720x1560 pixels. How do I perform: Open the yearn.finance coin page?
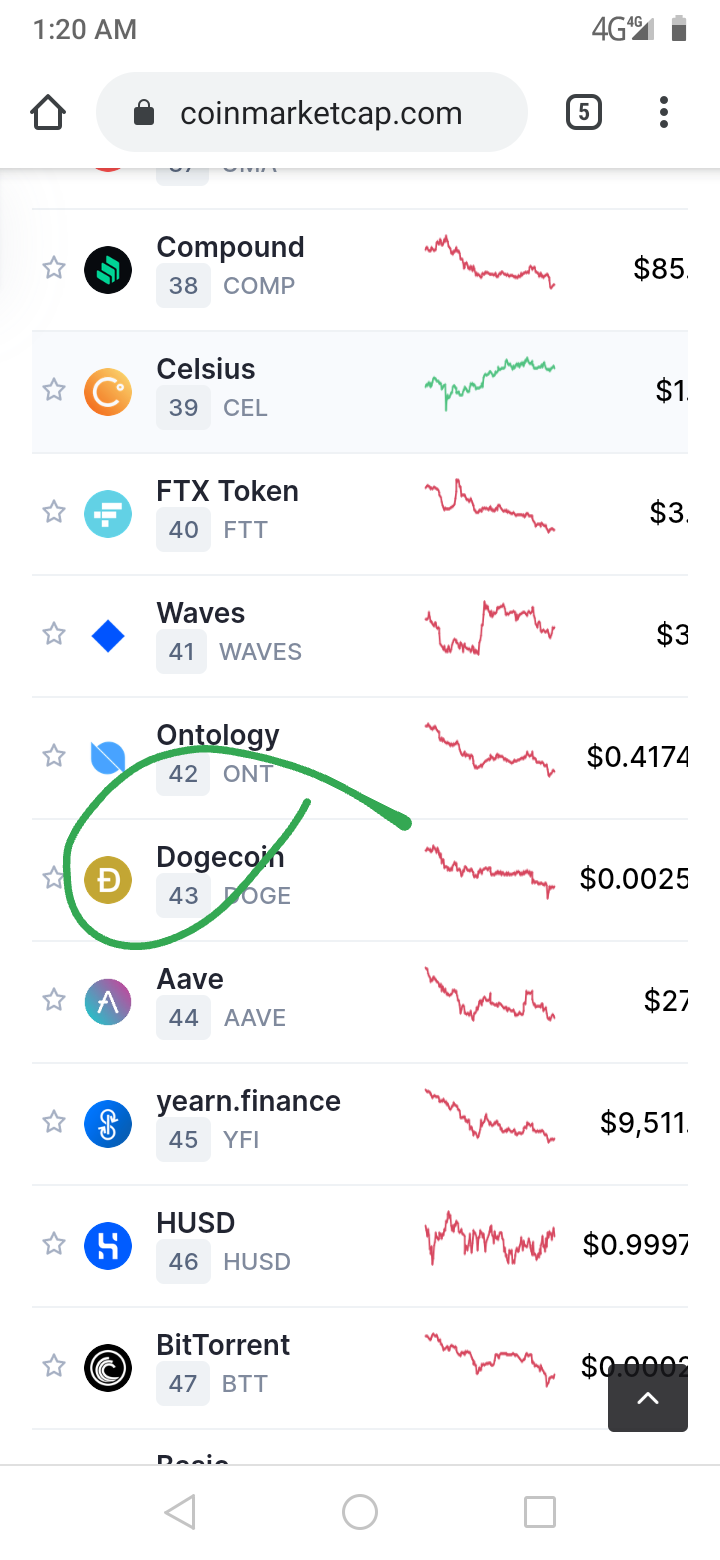(x=248, y=1102)
